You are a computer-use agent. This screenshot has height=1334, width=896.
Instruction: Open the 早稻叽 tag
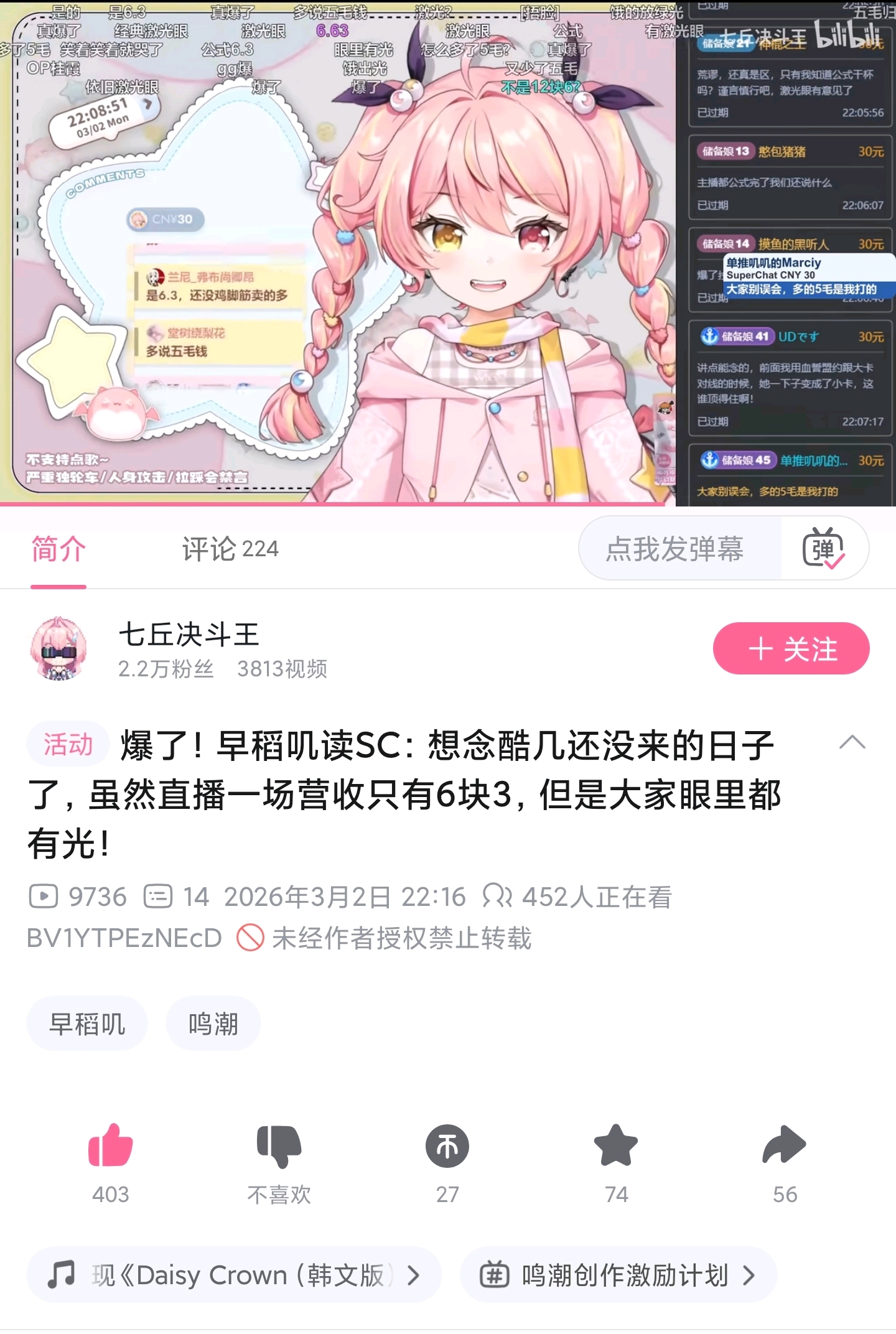[x=87, y=1024]
